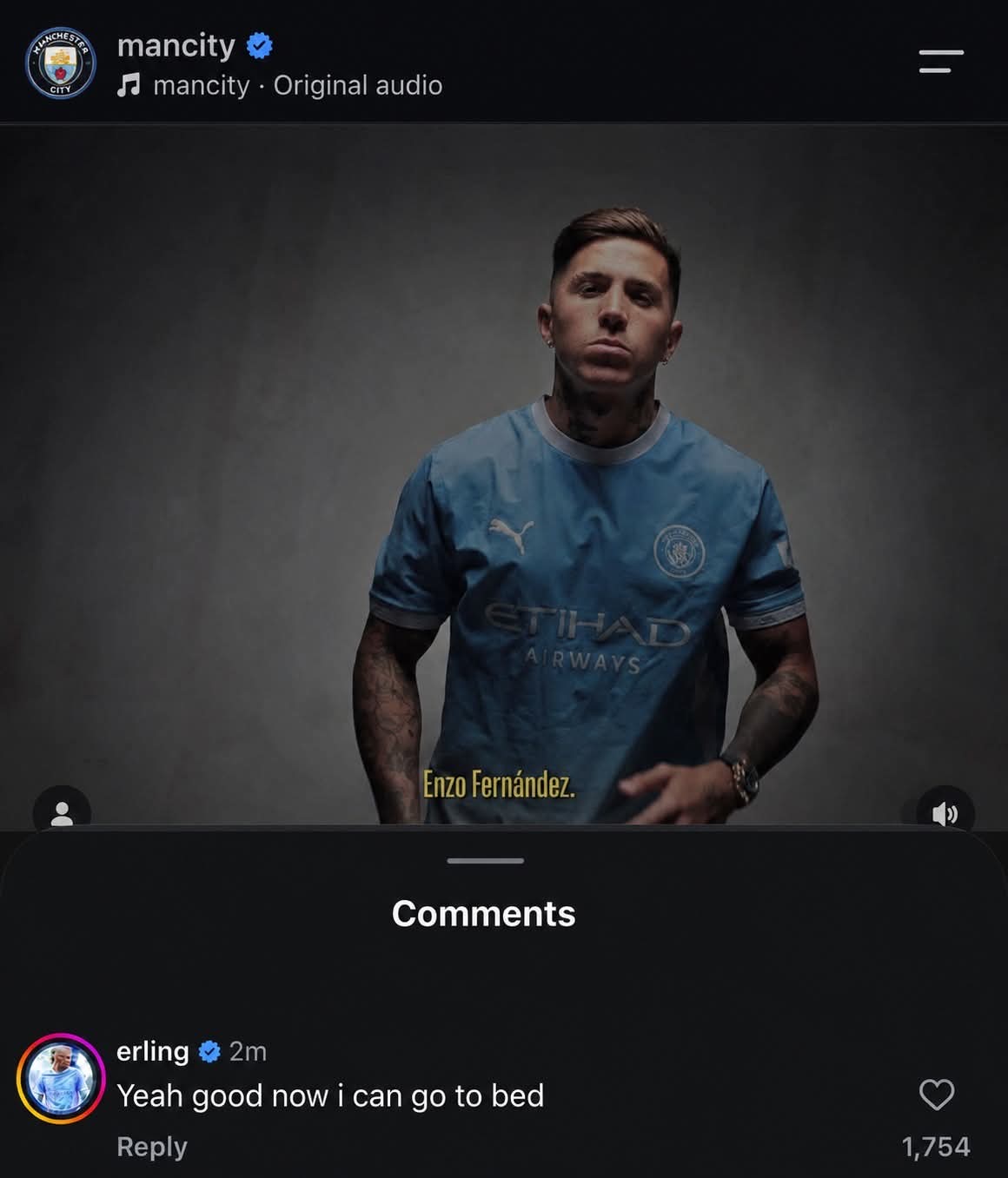1008x1178 pixels.
Task: Open the erling username
Action: tap(153, 1051)
